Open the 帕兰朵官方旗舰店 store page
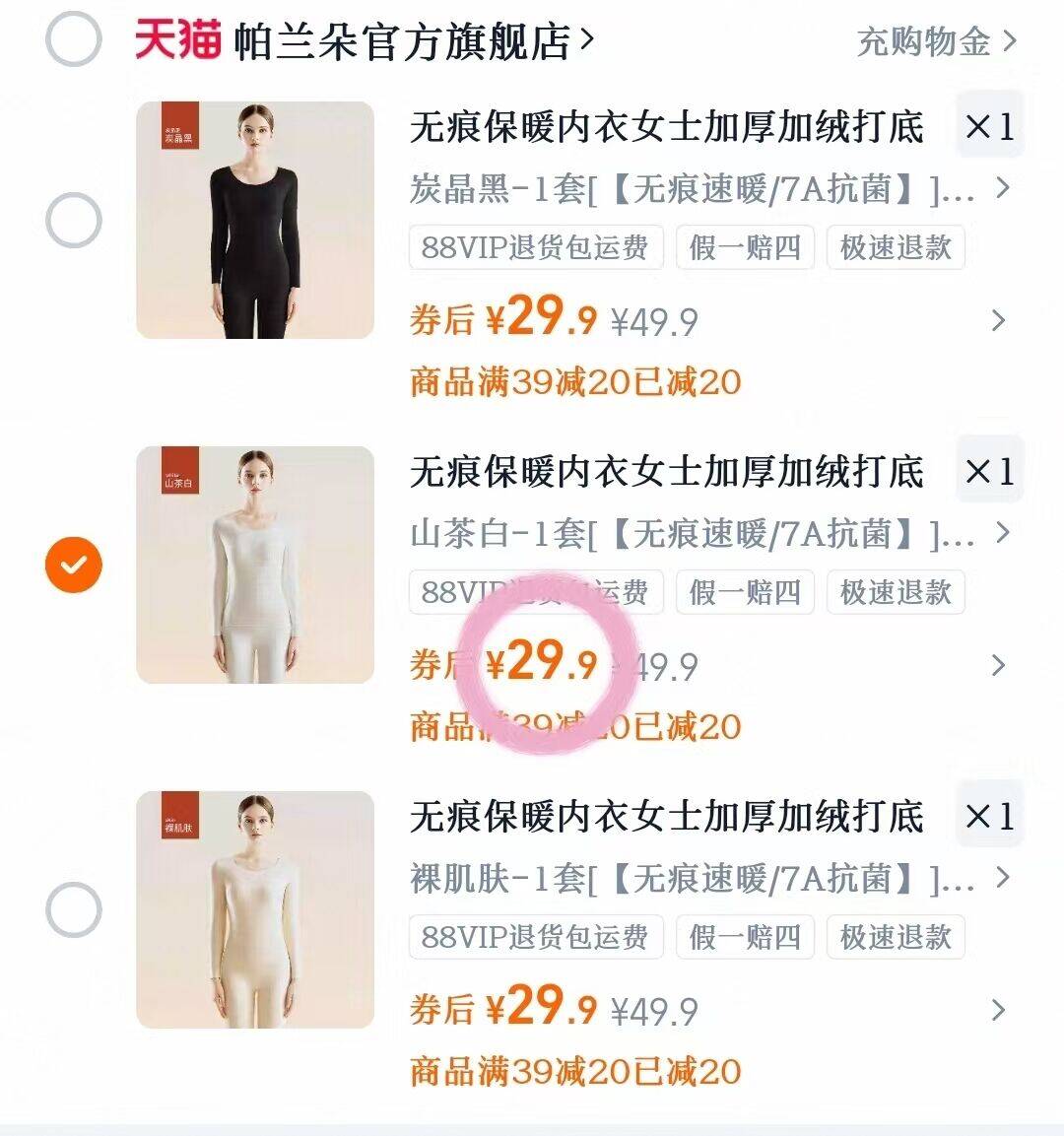 click(x=413, y=41)
